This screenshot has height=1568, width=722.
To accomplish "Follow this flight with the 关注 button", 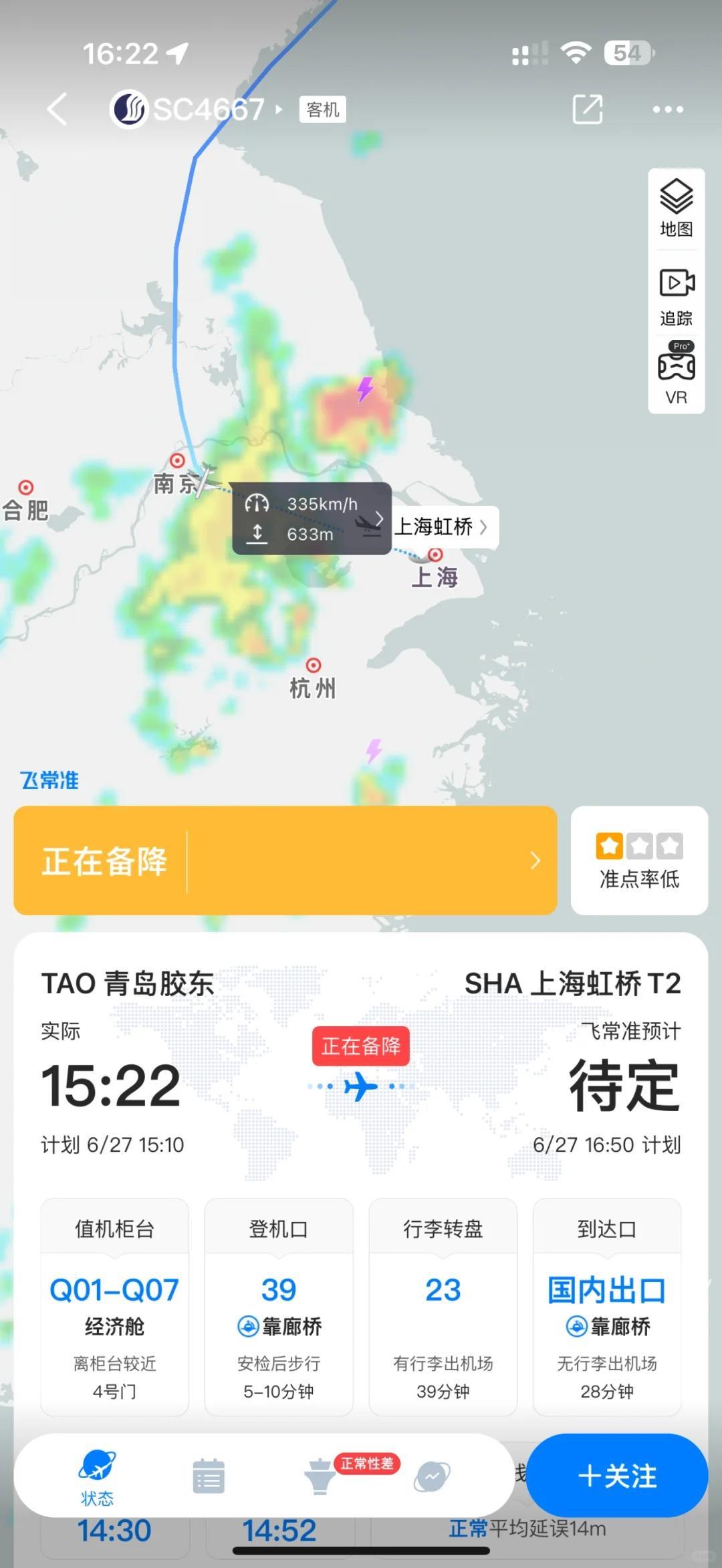I will pyautogui.click(x=616, y=1476).
